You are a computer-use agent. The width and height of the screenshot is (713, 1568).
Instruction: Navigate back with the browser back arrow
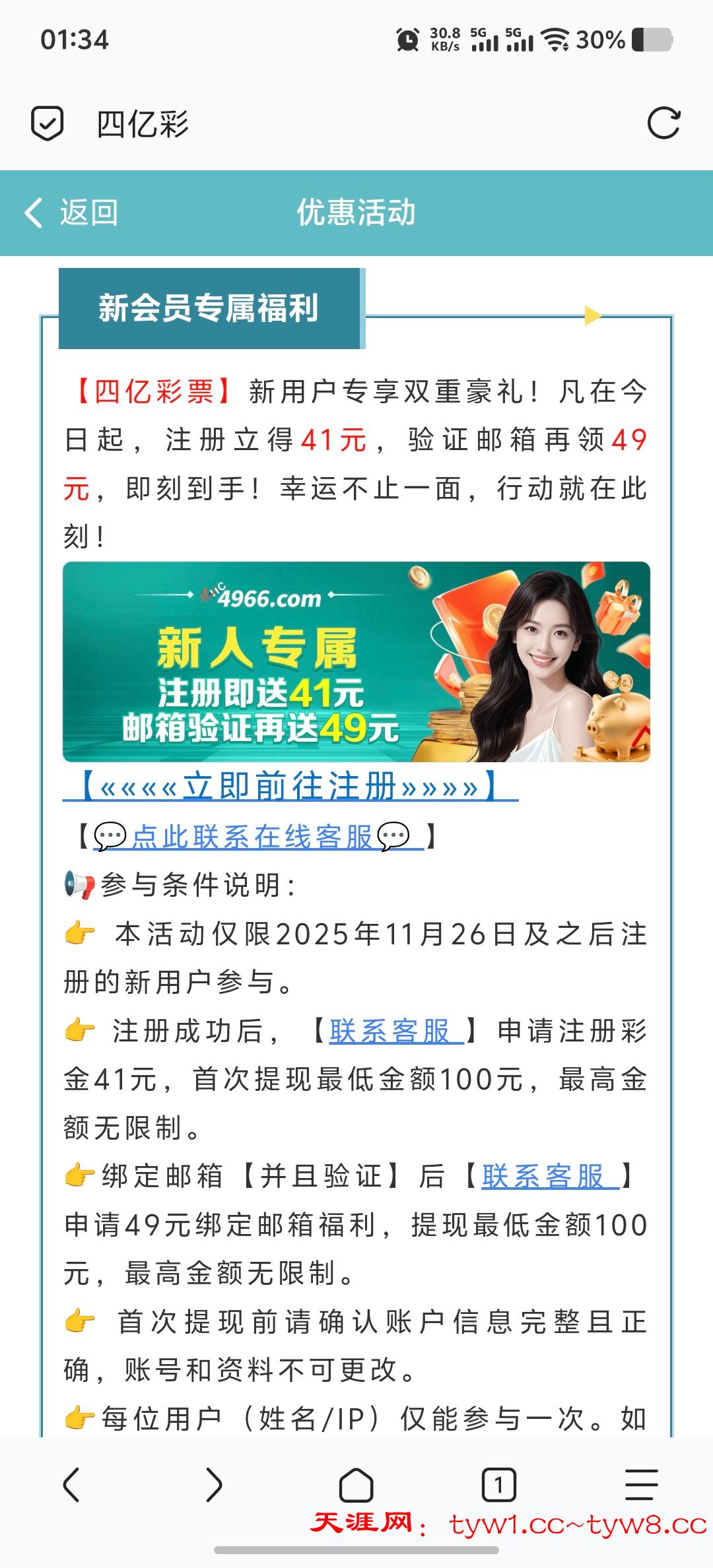71,1485
